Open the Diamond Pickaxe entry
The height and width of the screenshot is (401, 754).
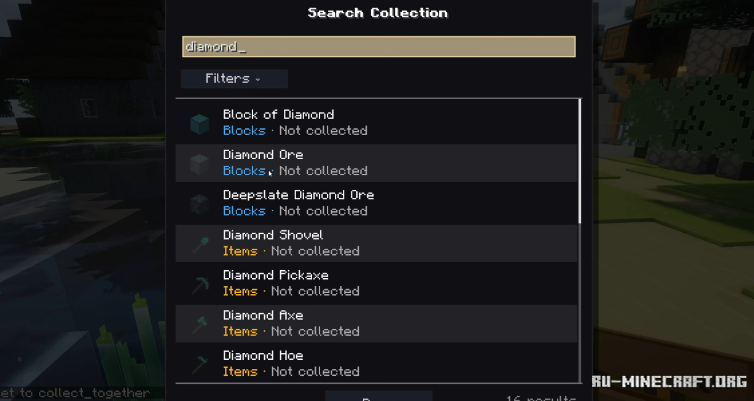[x=377, y=284]
